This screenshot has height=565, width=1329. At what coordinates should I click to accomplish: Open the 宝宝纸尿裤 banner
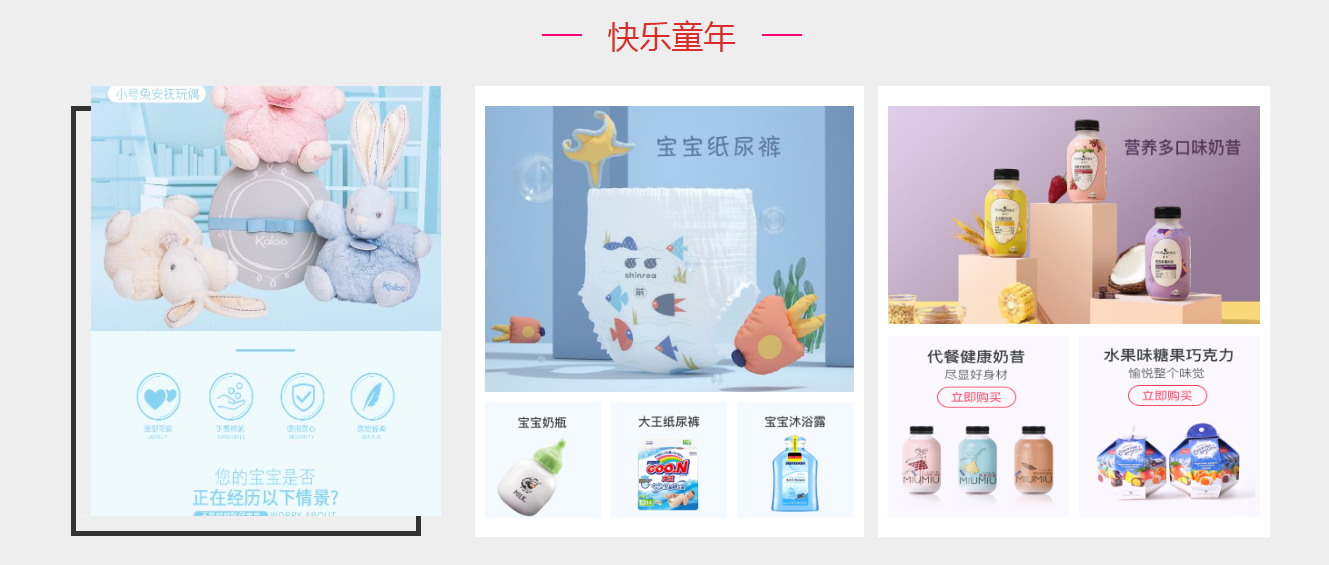669,248
